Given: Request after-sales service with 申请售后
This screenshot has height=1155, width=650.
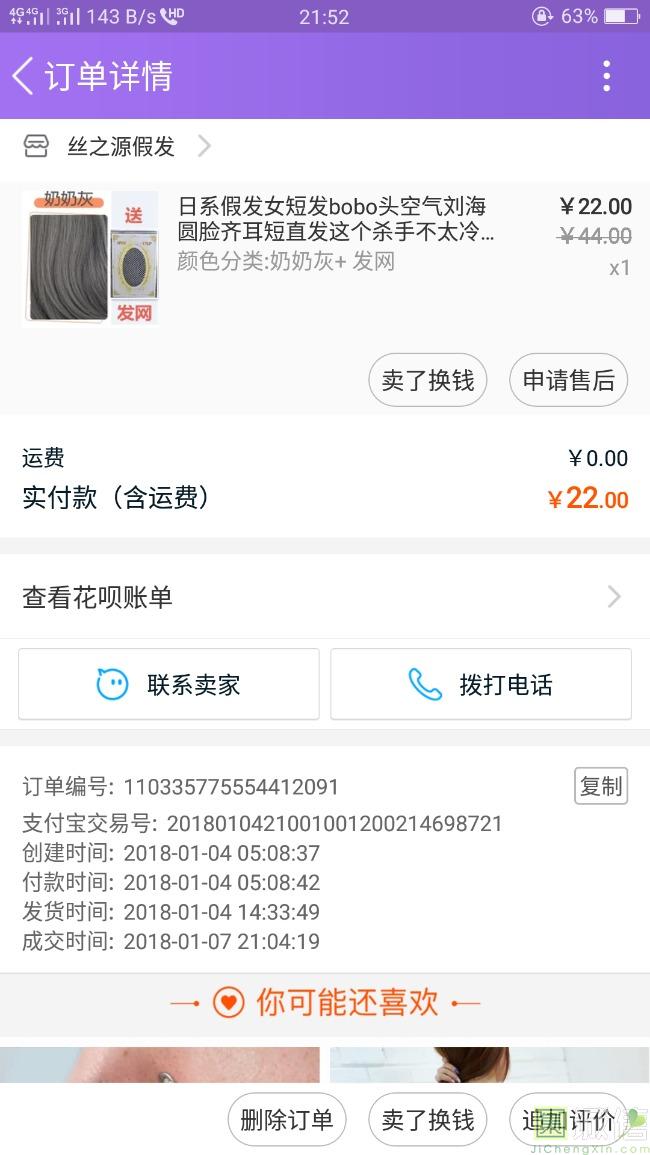Looking at the screenshot, I should pos(568,380).
